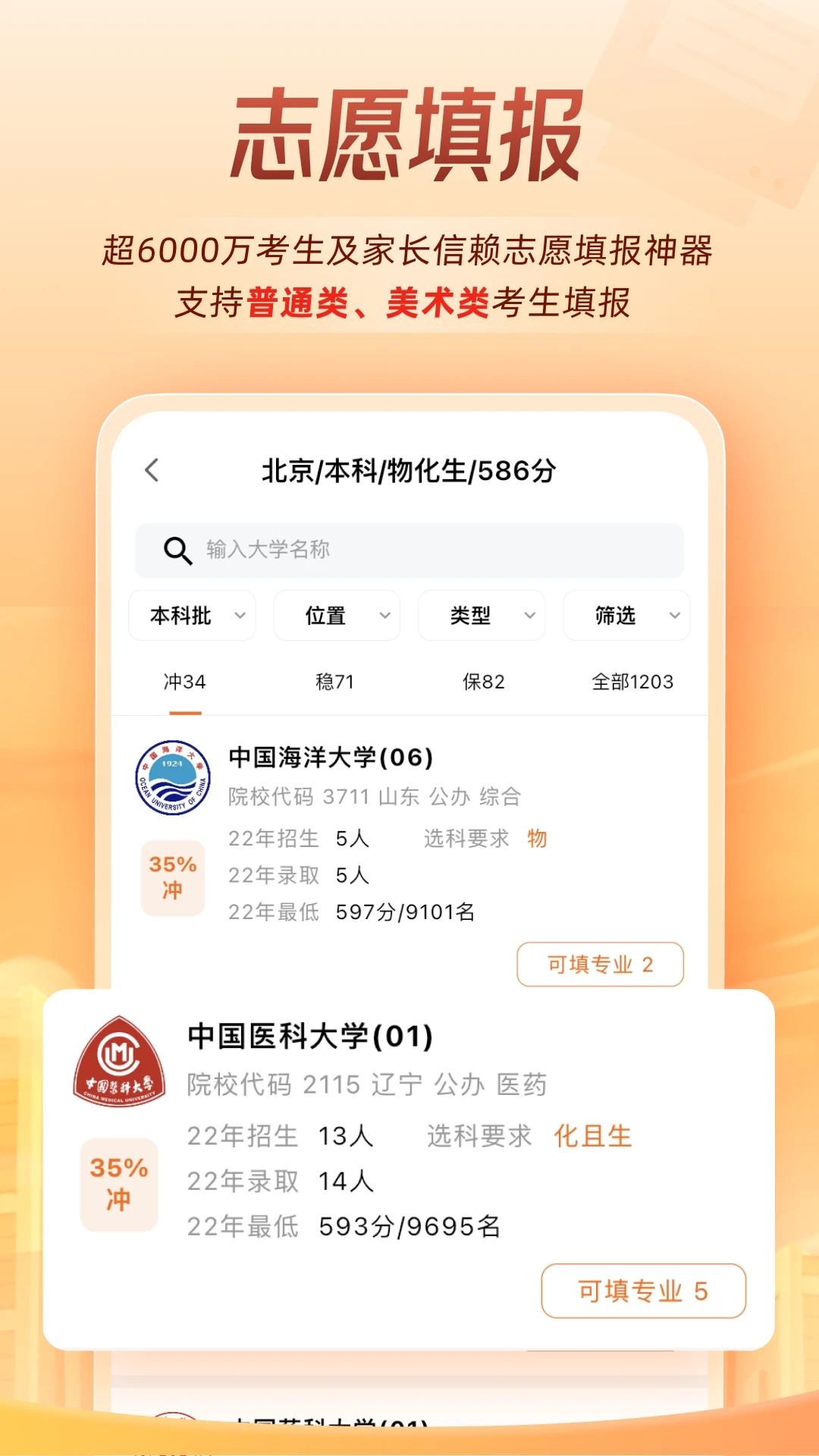Expand the 位置 filter dropdown

(336, 616)
